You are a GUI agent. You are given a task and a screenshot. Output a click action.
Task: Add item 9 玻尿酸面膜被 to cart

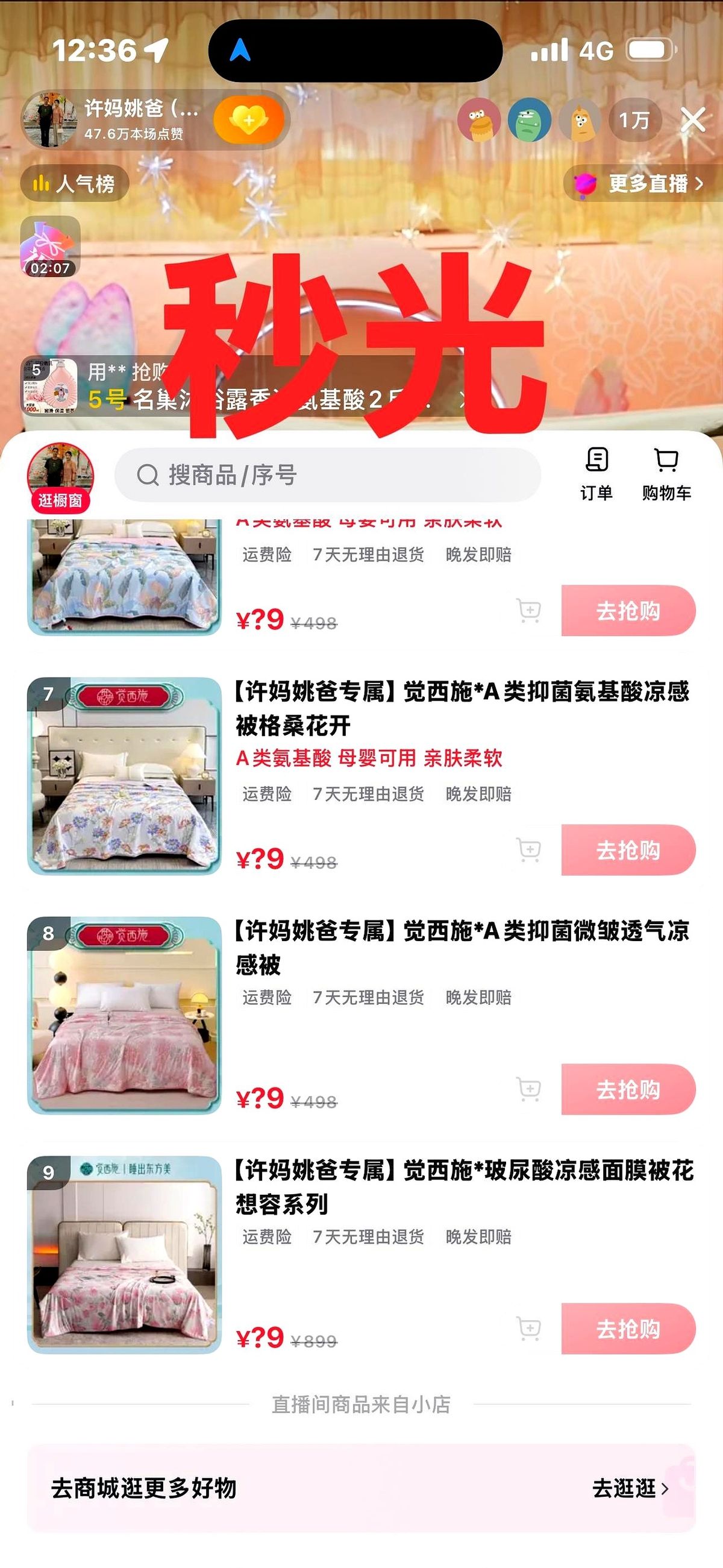point(529,1327)
